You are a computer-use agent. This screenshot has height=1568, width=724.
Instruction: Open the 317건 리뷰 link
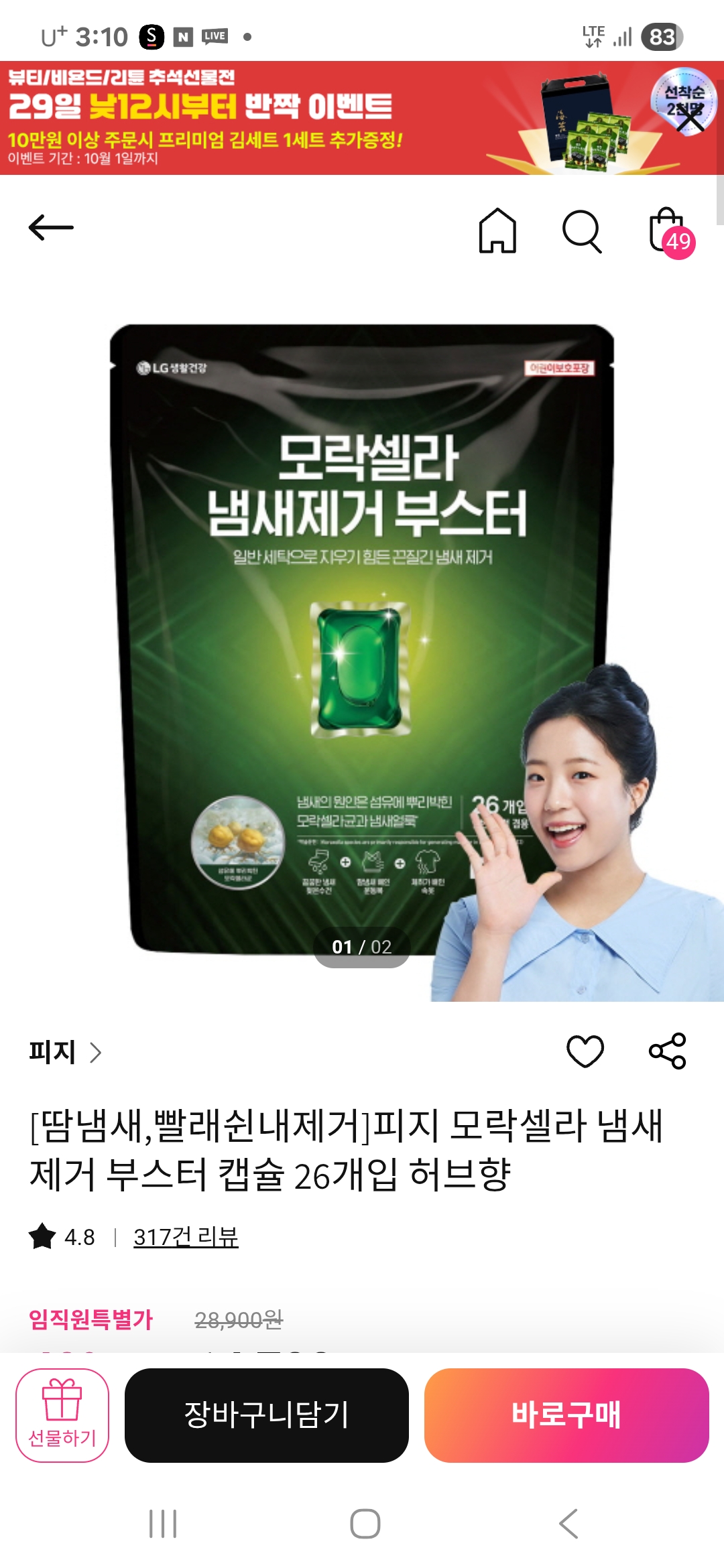coord(186,1237)
